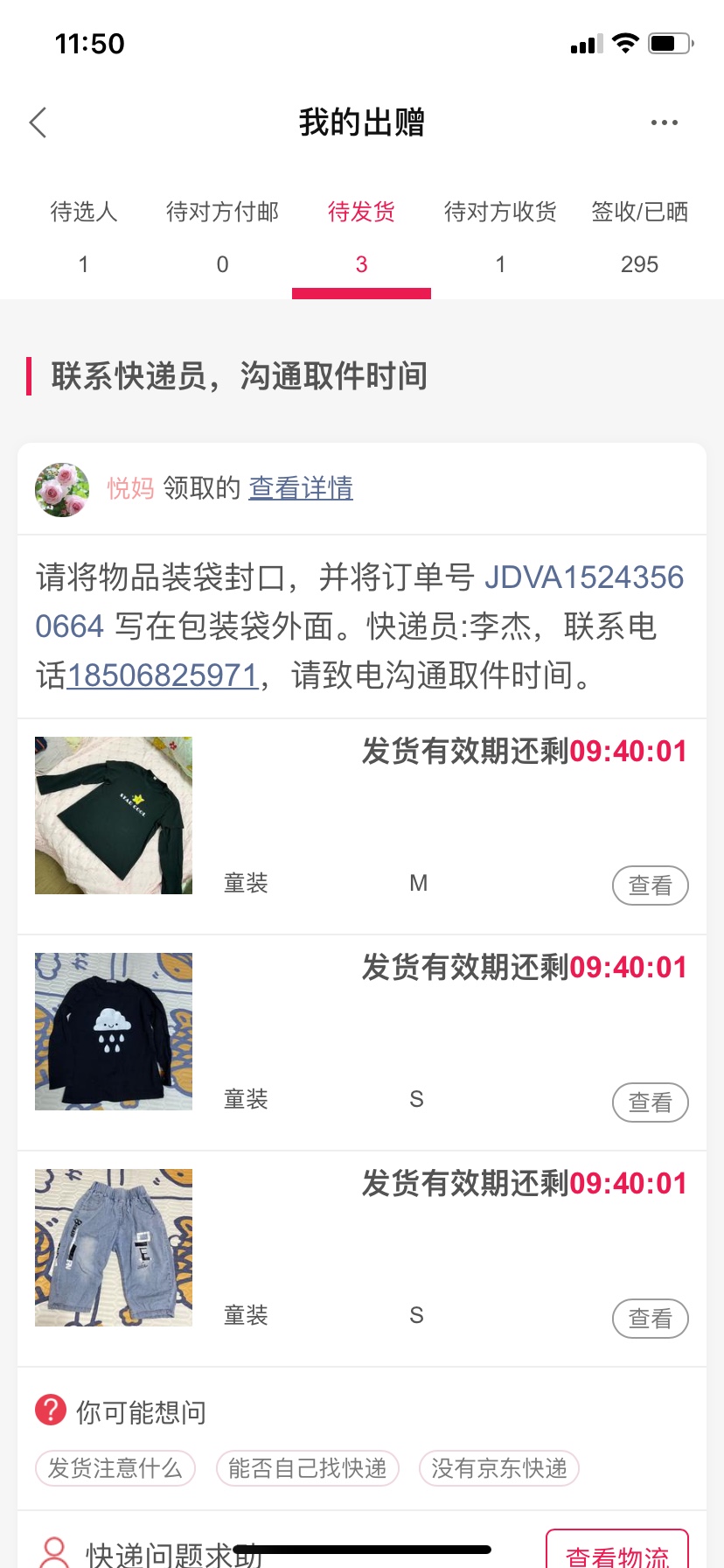The image size is (724, 1568).
Task: Open the cloud-print black shirt photo
Action: (114, 1032)
